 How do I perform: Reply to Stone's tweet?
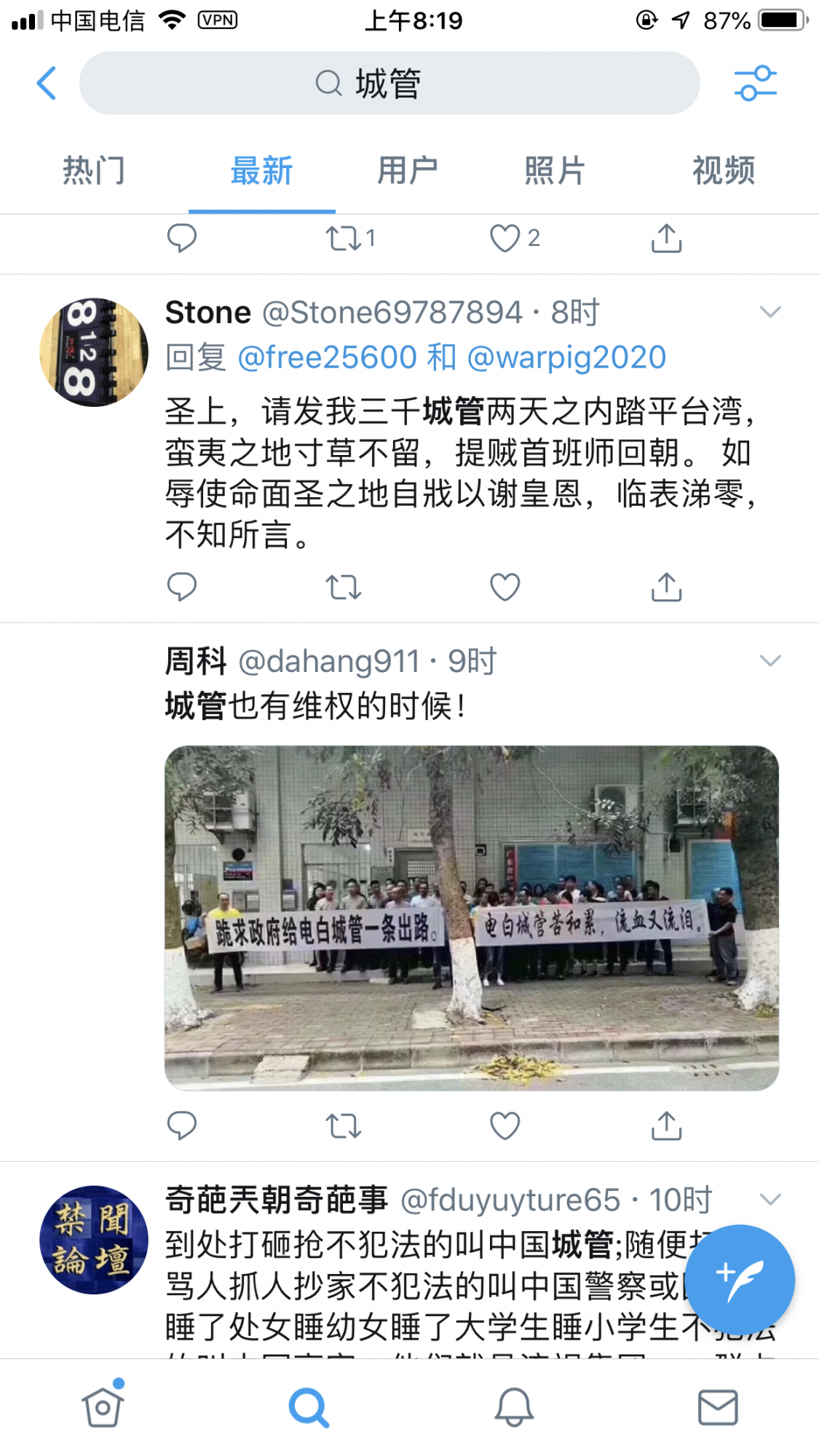click(182, 587)
